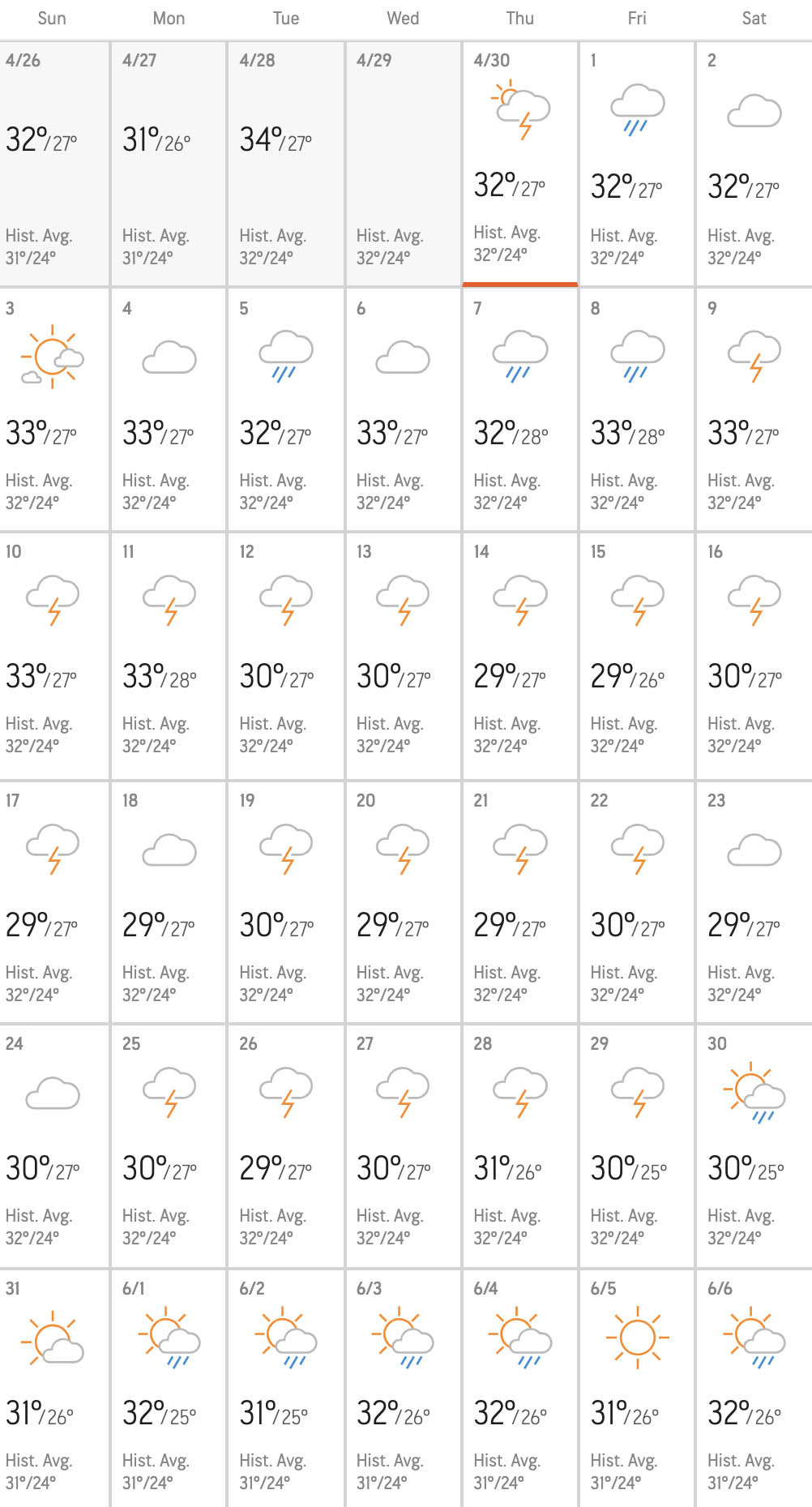Select day 30 sun and showers cell

click(754, 1145)
